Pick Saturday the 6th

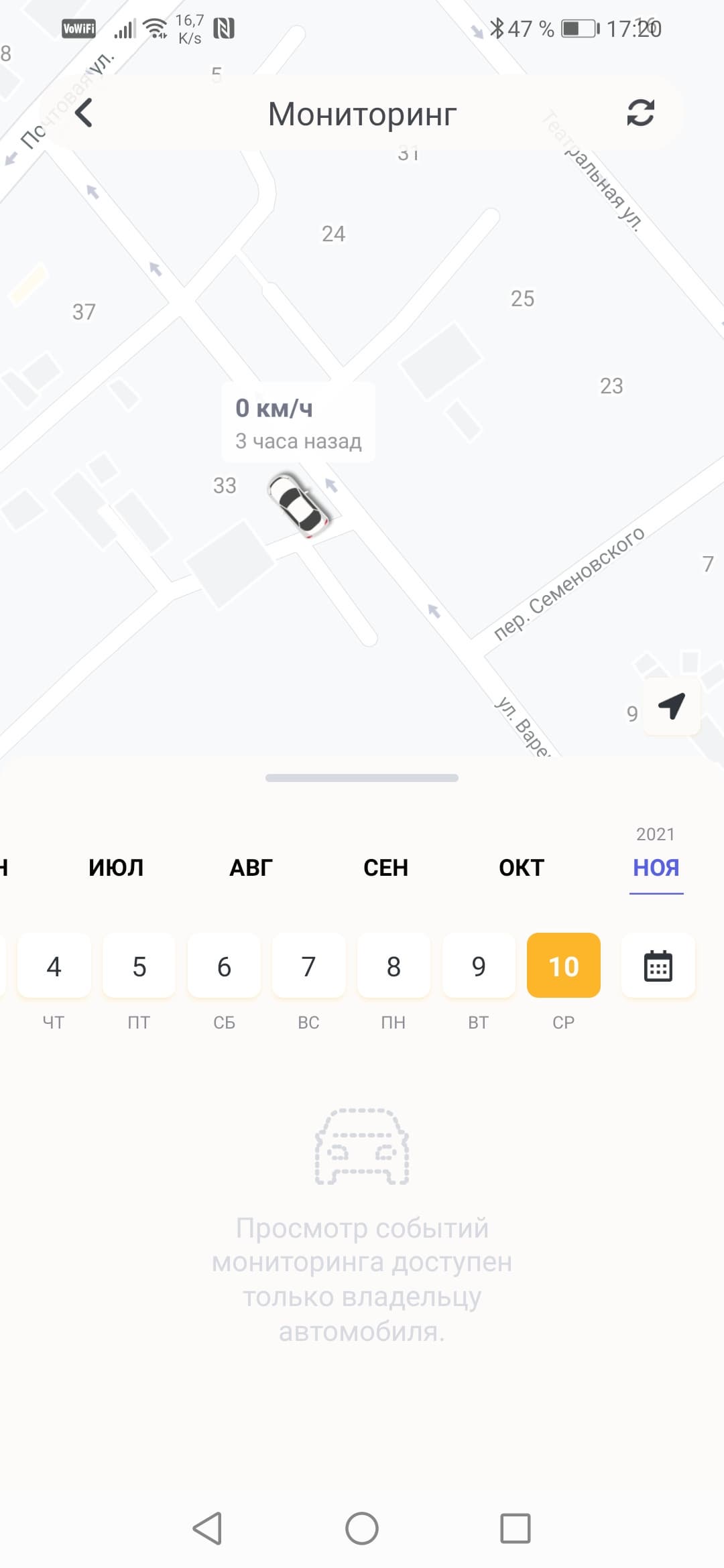(x=224, y=966)
